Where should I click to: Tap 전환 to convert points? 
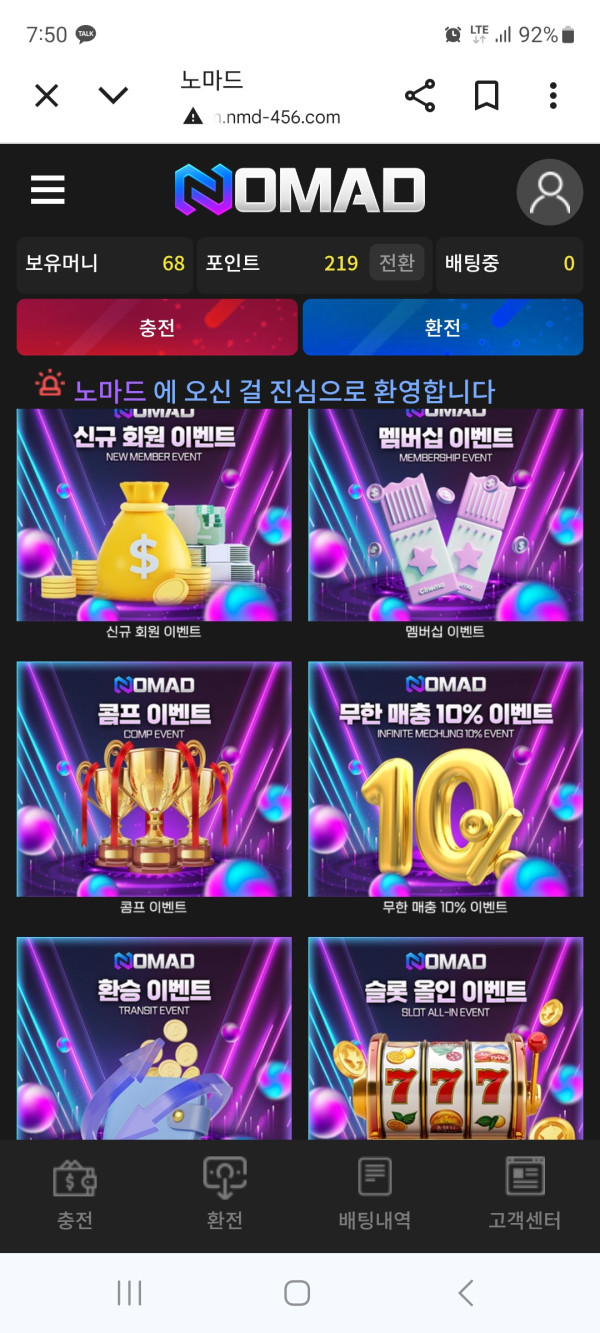coord(396,263)
